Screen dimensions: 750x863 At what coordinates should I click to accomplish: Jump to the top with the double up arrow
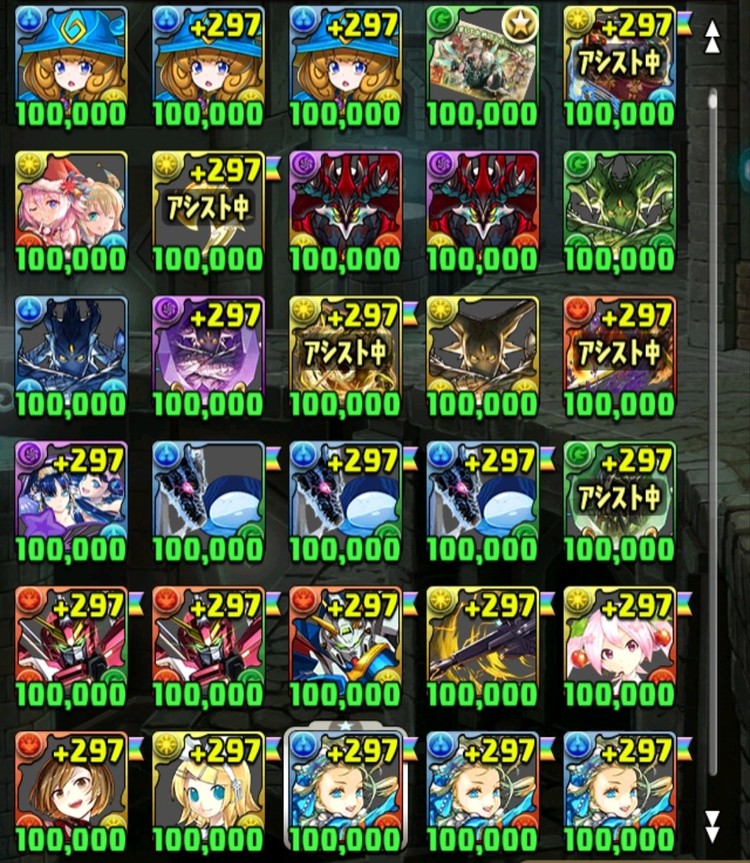click(712, 36)
